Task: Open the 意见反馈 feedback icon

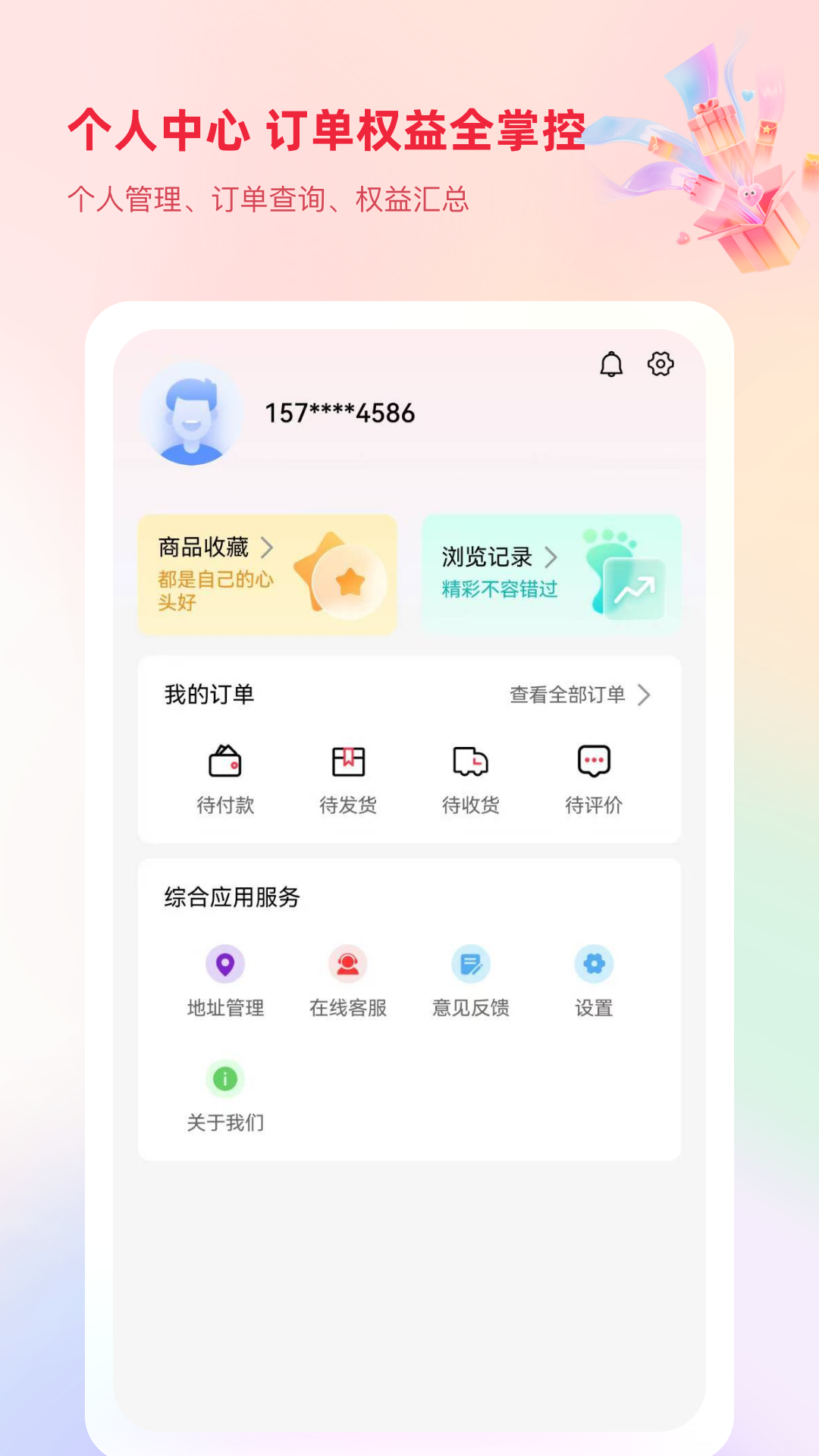Action: pos(471,963)
